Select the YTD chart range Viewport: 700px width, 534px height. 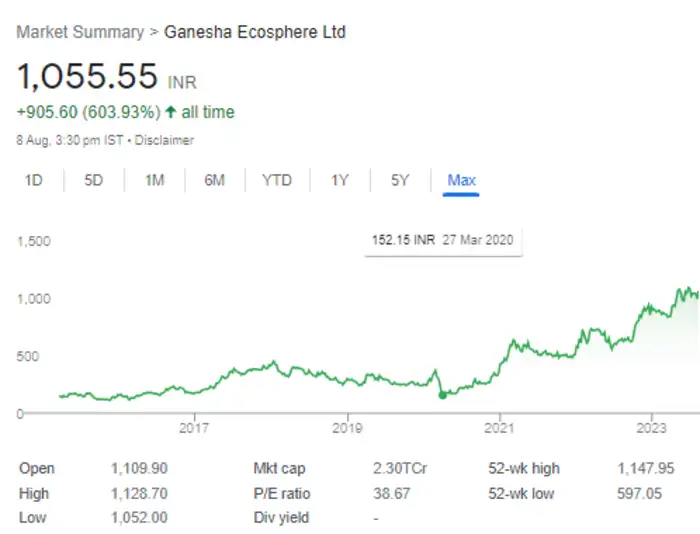277,180
